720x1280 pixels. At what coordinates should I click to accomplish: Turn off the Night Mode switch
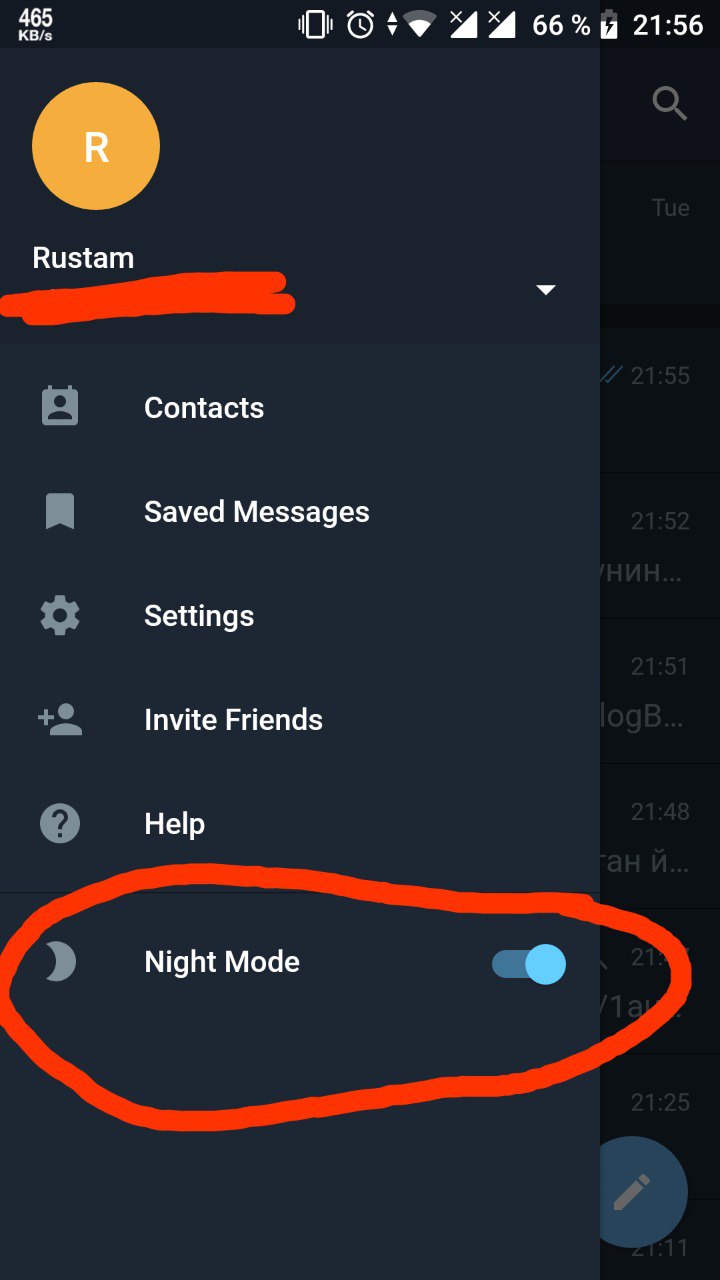pyautogui.click(x=529, y=964)
